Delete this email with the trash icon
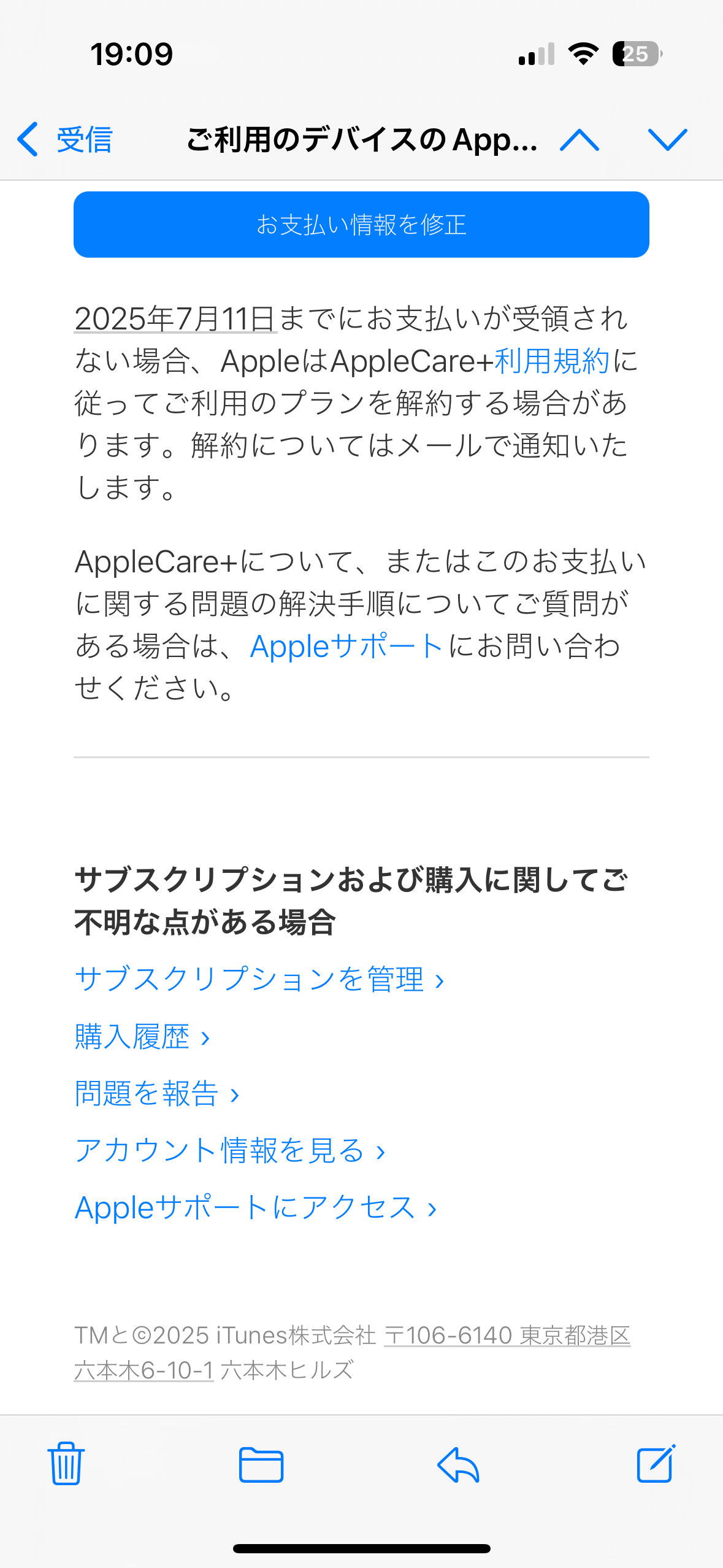Screen dimensions: 723x1568 click(66, 1464)
